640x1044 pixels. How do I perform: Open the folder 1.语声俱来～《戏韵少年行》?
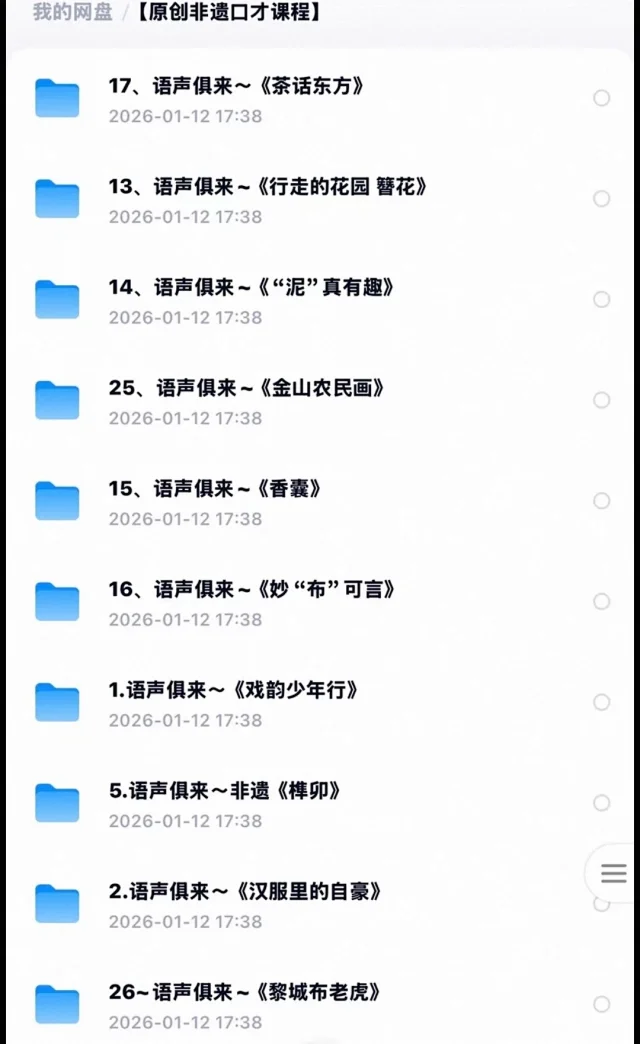tap(233, 690)
